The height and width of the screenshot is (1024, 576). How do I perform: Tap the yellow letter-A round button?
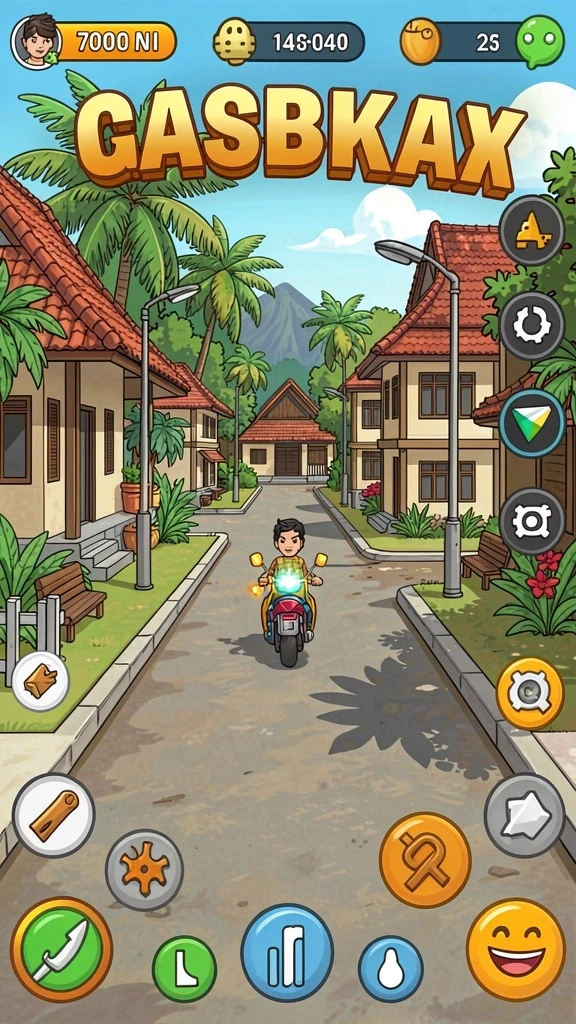[532, 230]
